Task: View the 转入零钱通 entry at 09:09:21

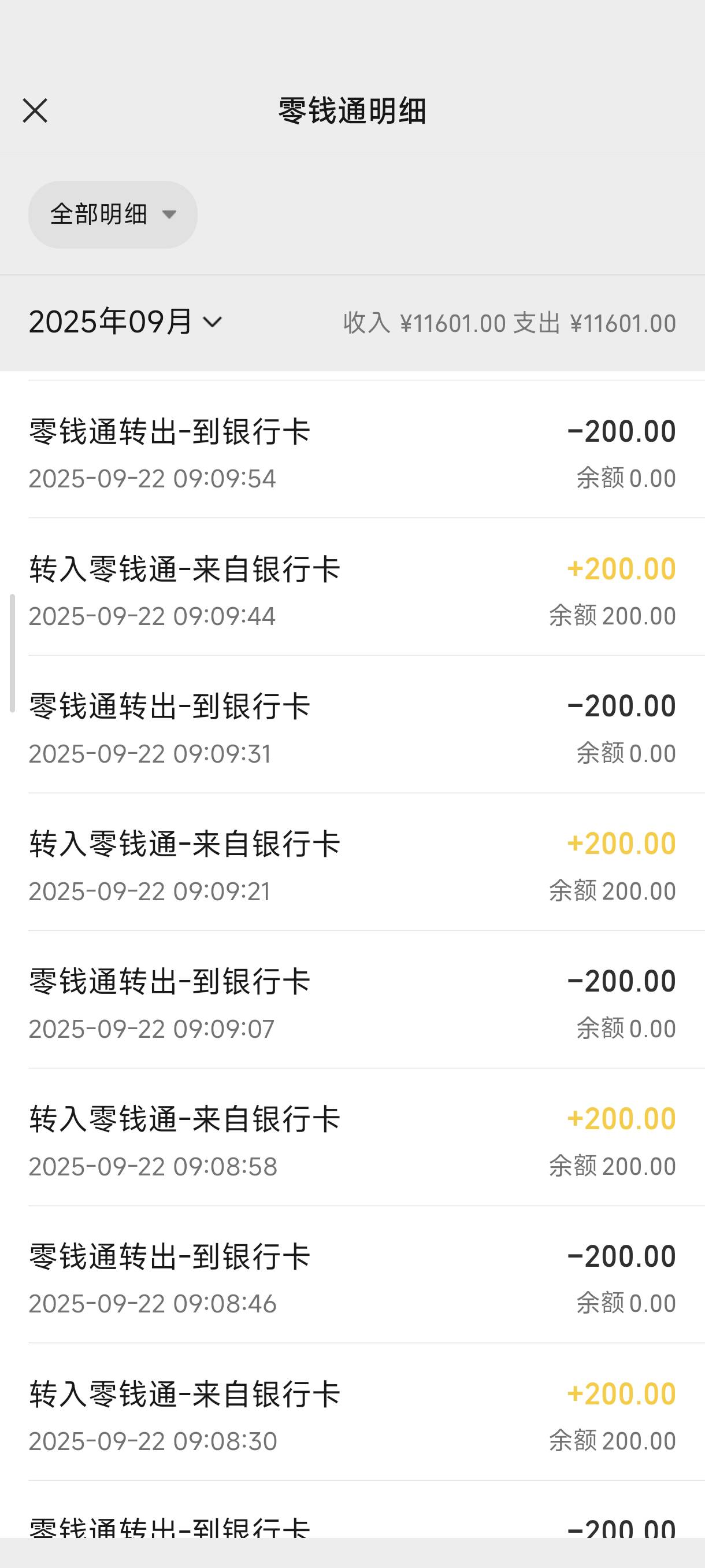Action: [x=353, y=863]
